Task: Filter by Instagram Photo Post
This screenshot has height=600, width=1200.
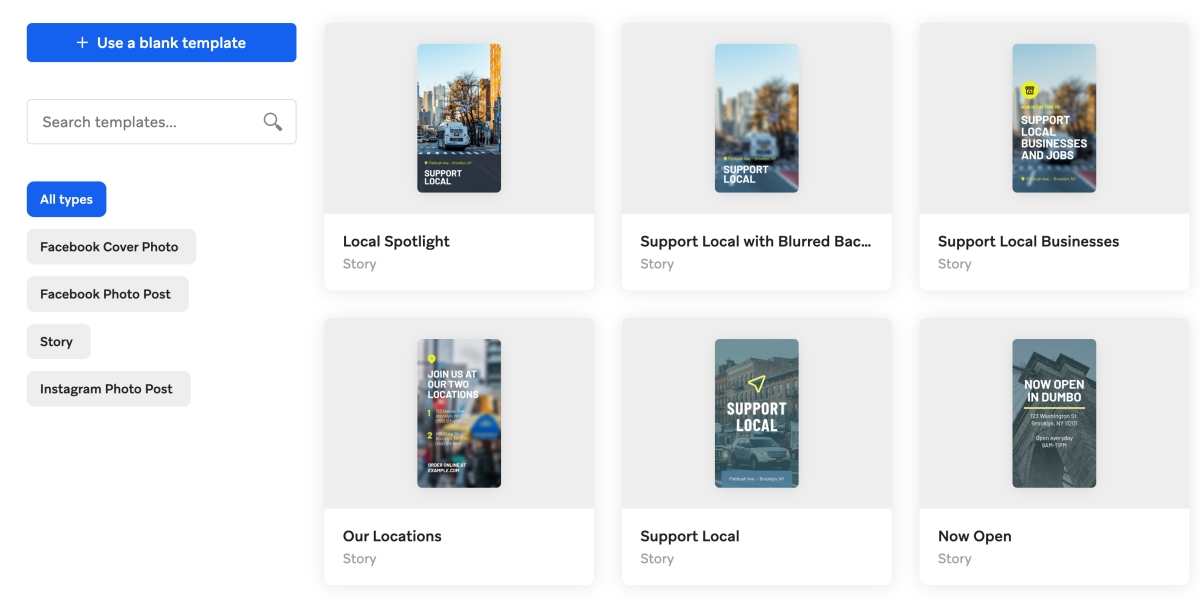Action: click(x=107, y=389)
